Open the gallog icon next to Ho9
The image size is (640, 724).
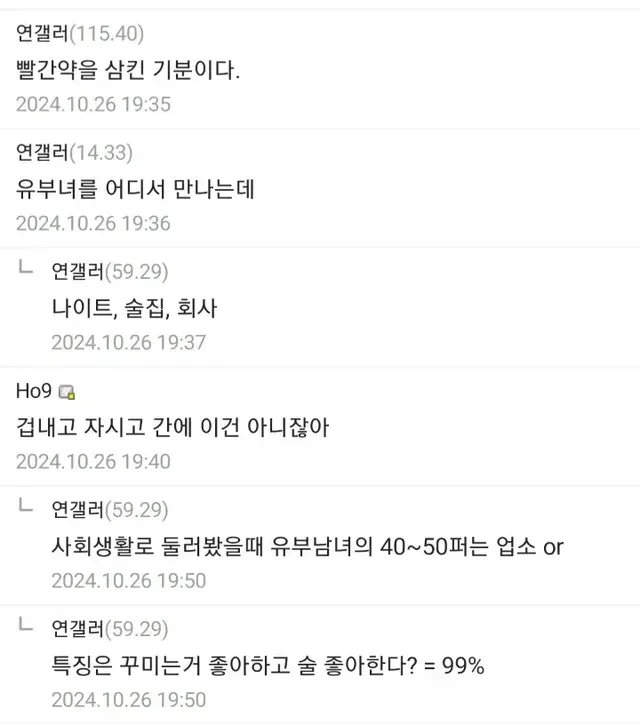(x=67, y=392)
